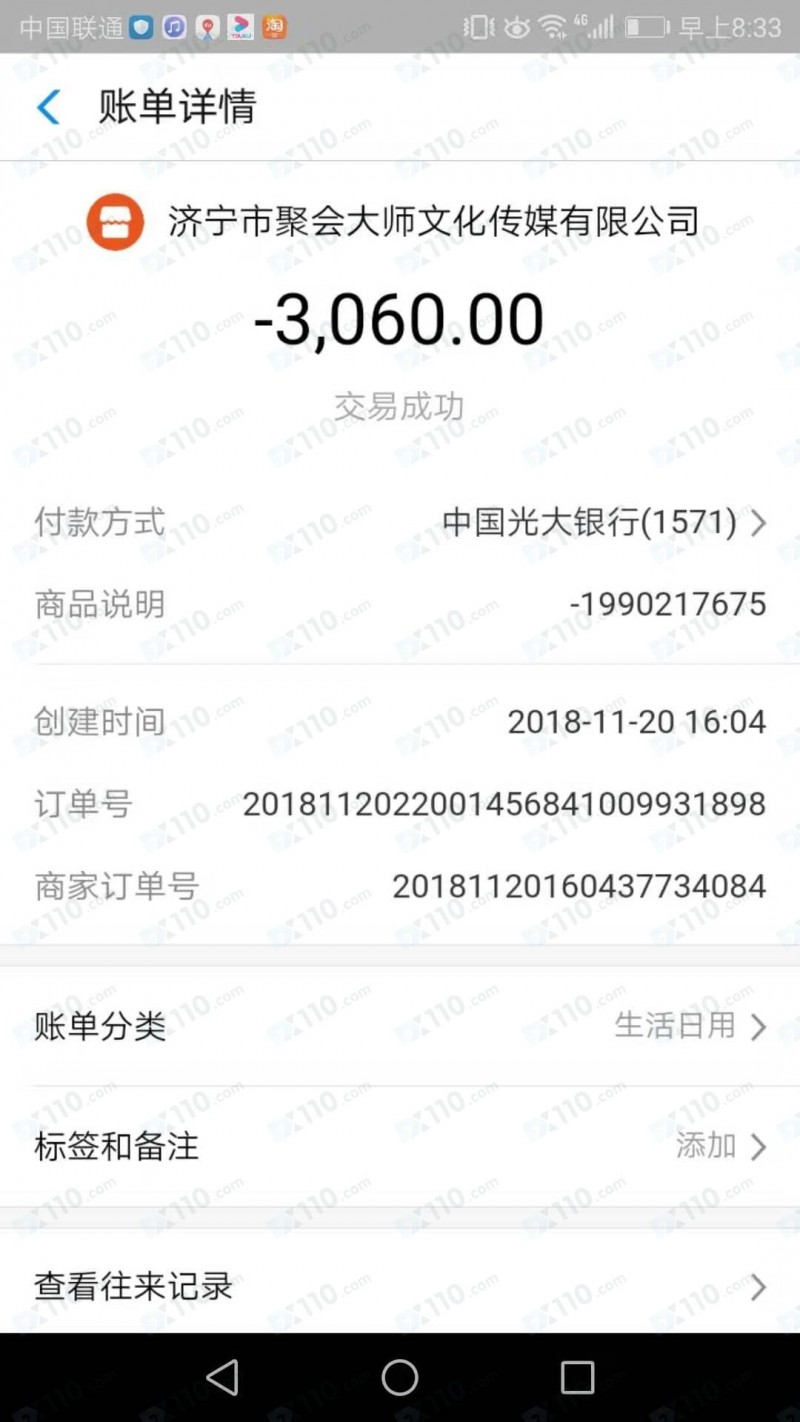Tap the Youku icon in the status bar
This screenshot has height=1422, width=800.
pos(238,28)
